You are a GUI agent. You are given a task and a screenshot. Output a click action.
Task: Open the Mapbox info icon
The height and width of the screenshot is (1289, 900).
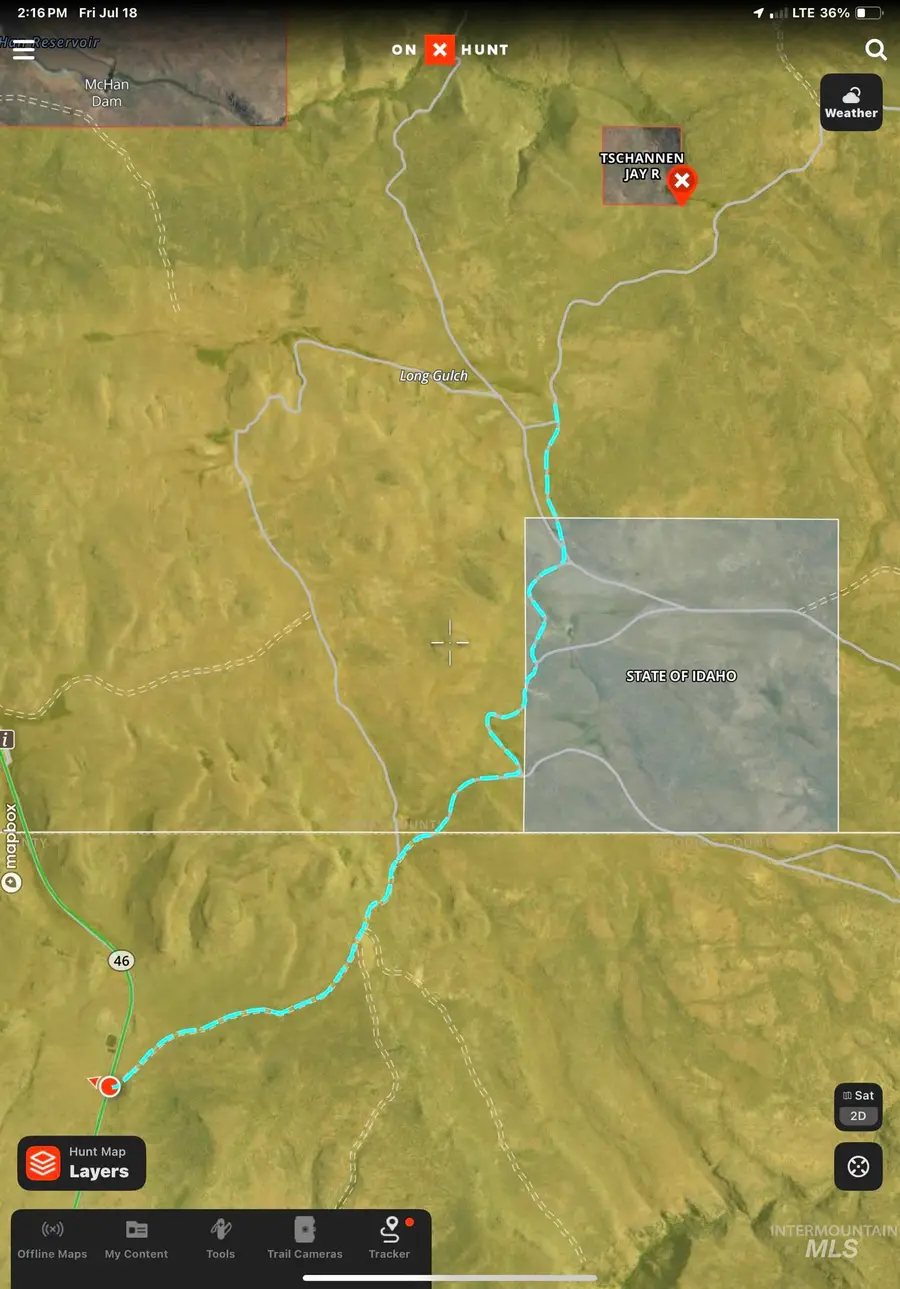7,739
